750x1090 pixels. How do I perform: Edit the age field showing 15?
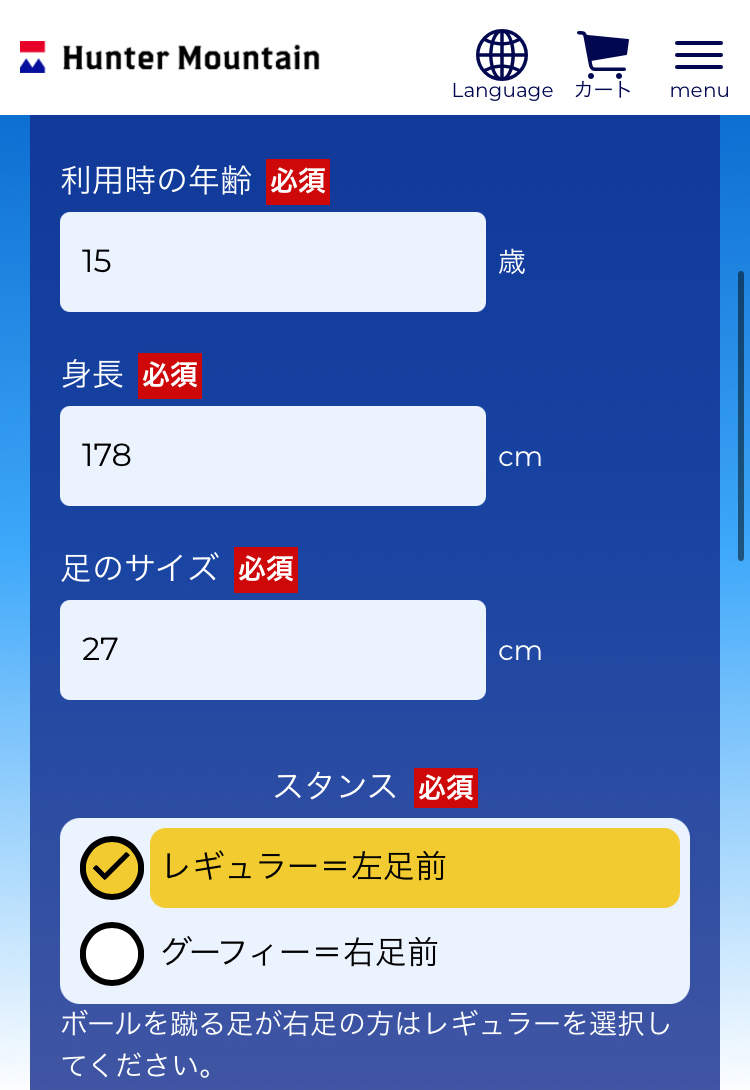[273, 262]
